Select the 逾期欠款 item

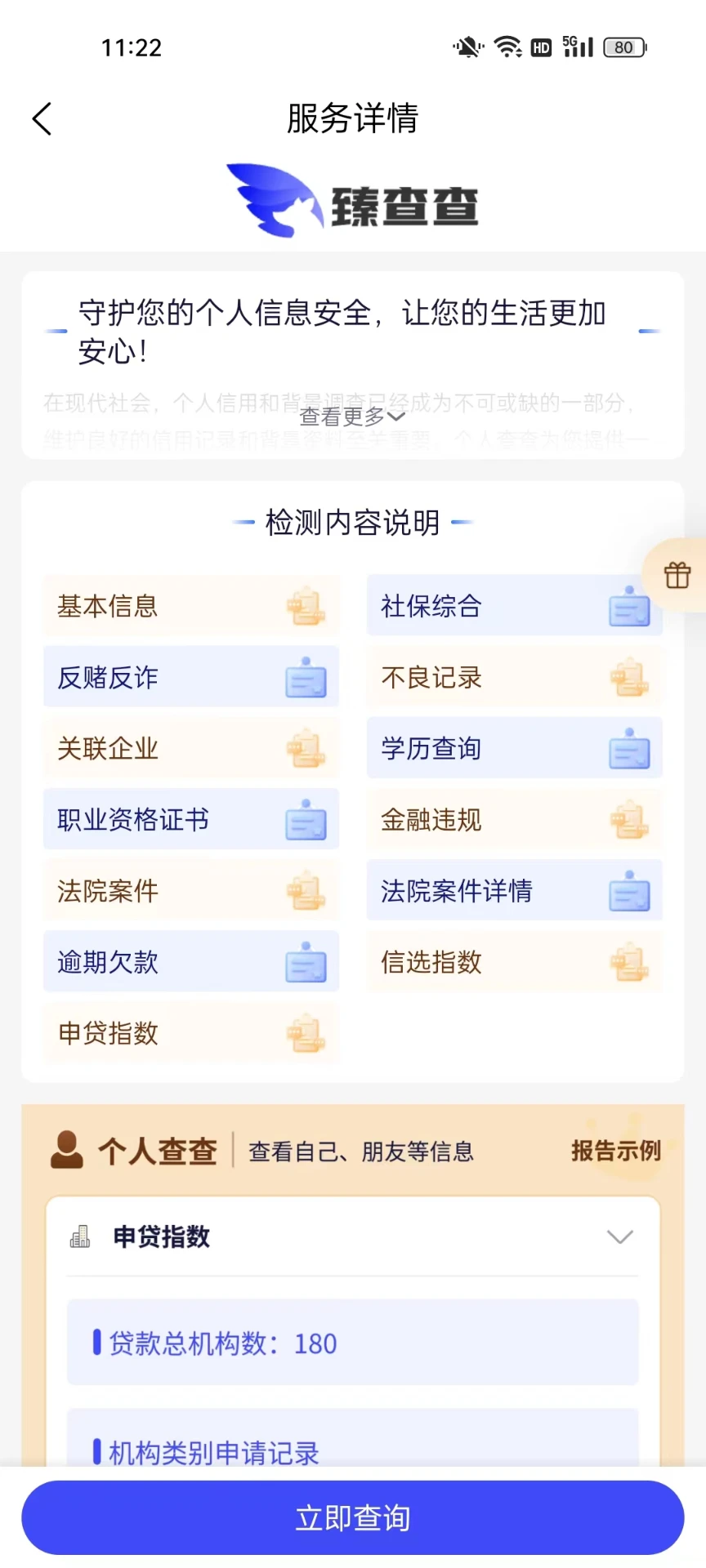[191, 962]
